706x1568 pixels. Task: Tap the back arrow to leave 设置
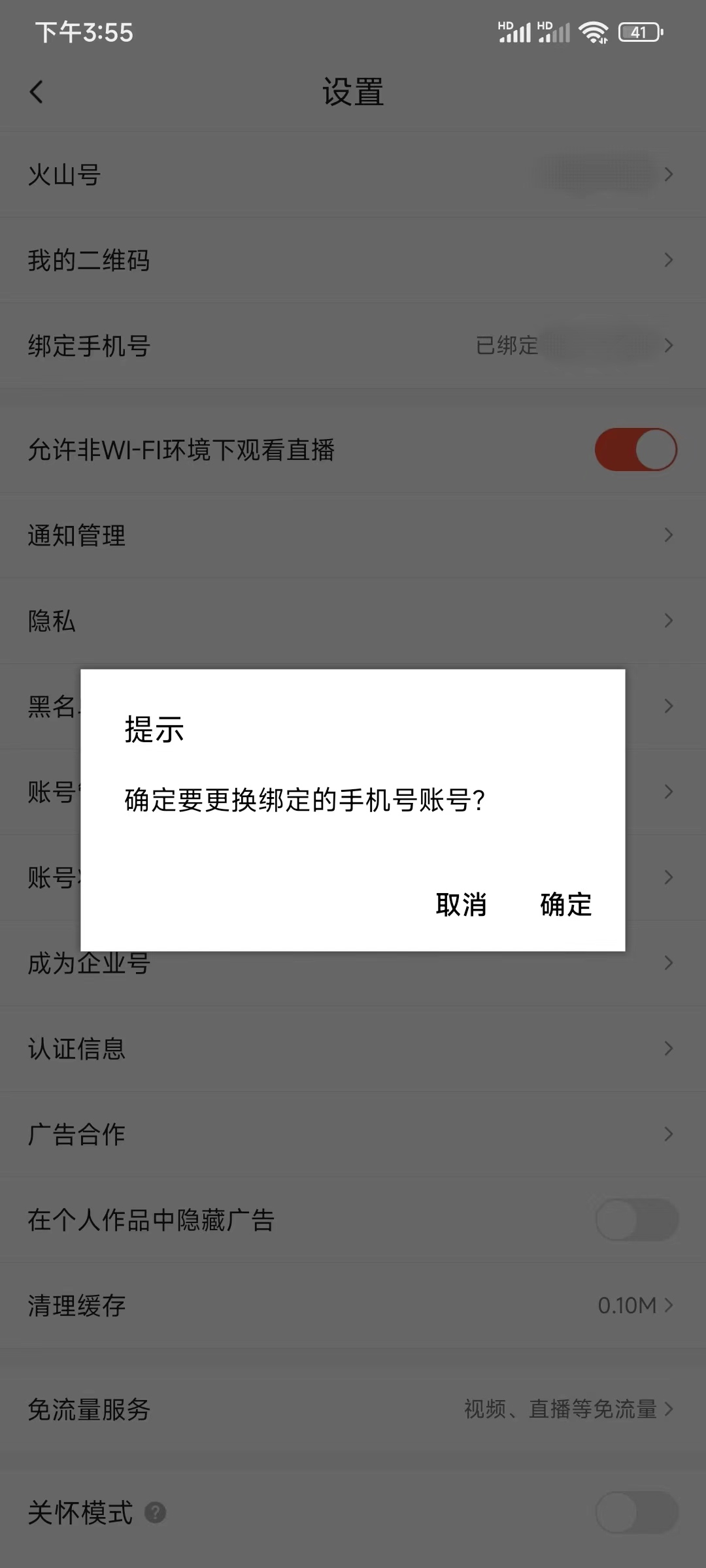37,93
